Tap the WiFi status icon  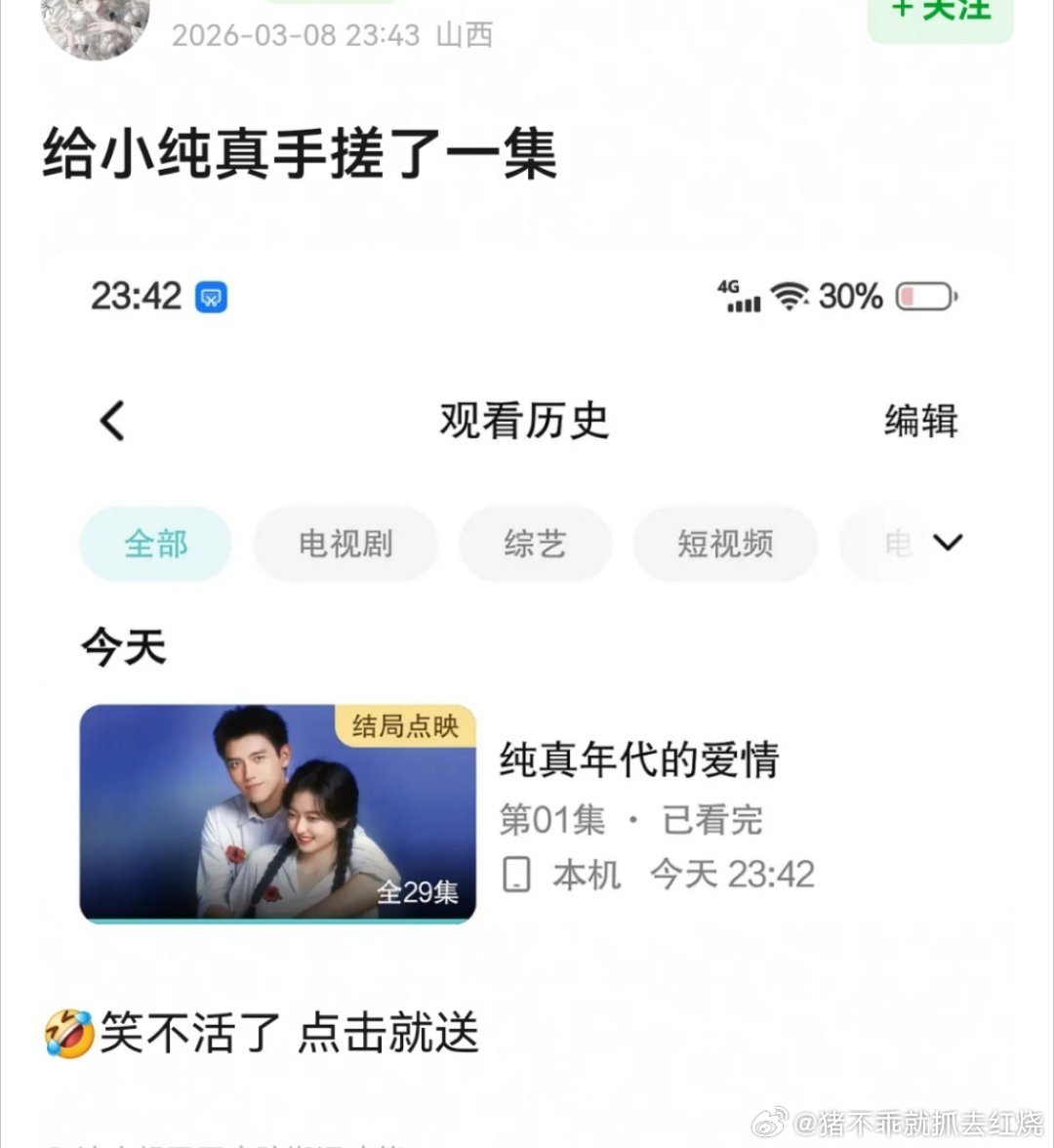(x=790, y=296)
